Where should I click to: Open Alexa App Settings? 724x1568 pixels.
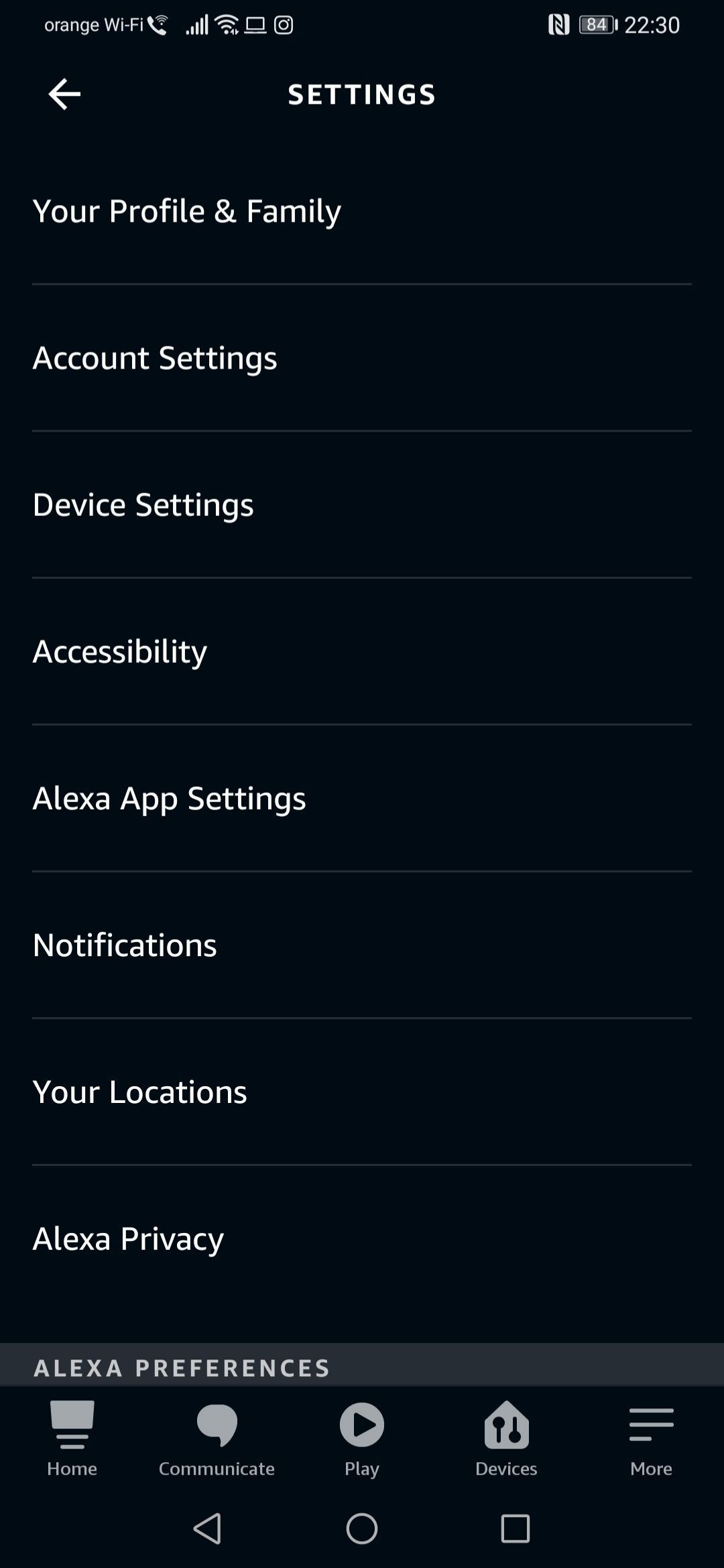point(170,797)
